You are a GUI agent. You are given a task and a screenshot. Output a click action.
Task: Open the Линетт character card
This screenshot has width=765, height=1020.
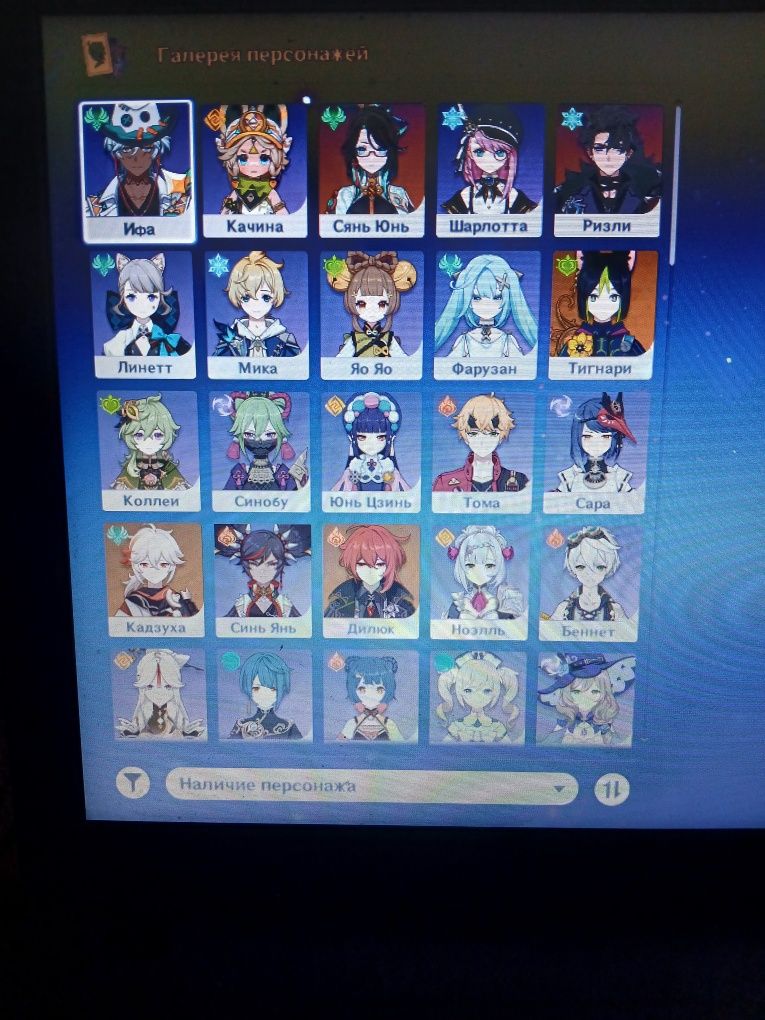point(141,315)
